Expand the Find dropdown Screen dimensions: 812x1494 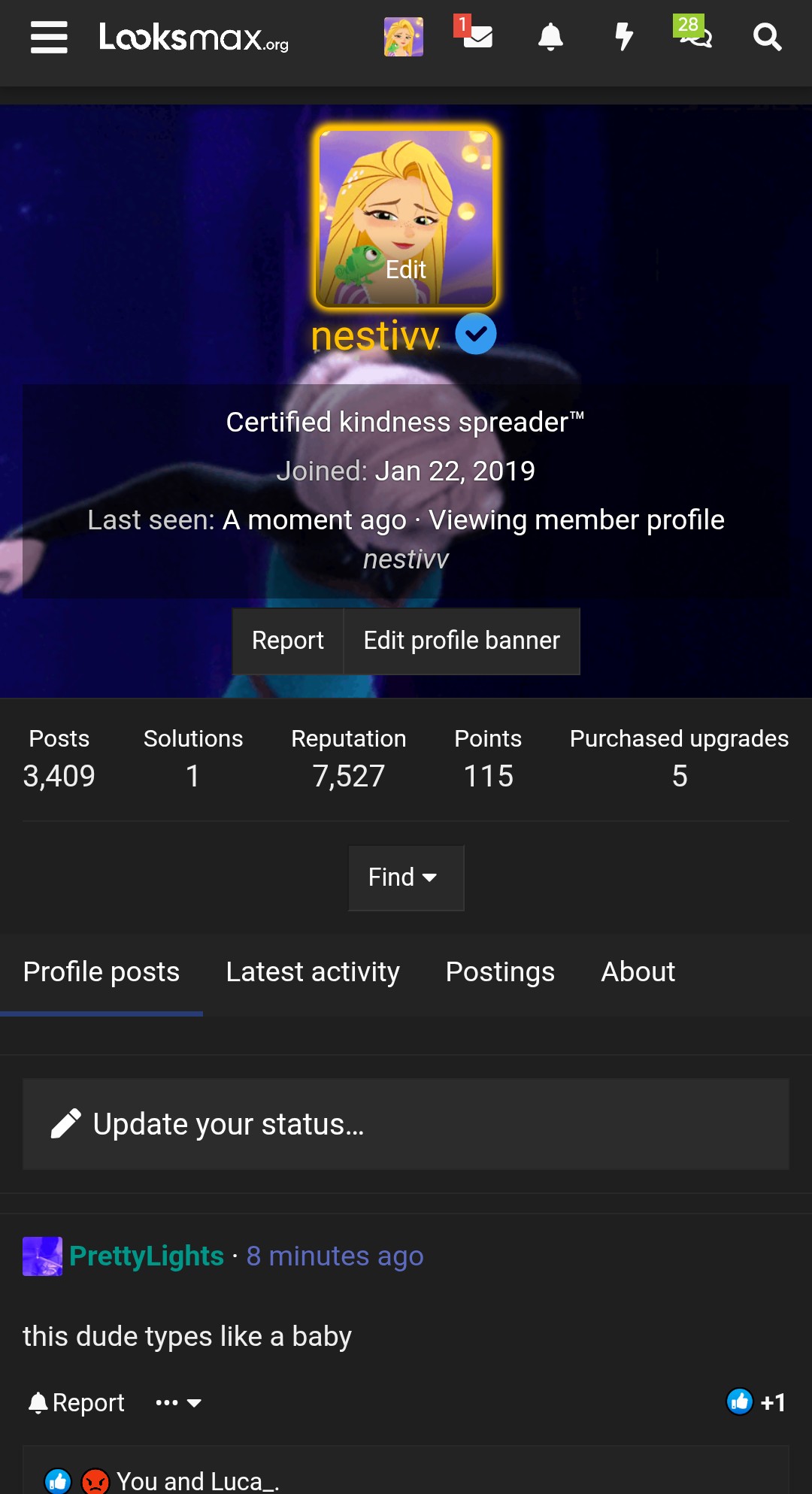(x=405, y=877)
